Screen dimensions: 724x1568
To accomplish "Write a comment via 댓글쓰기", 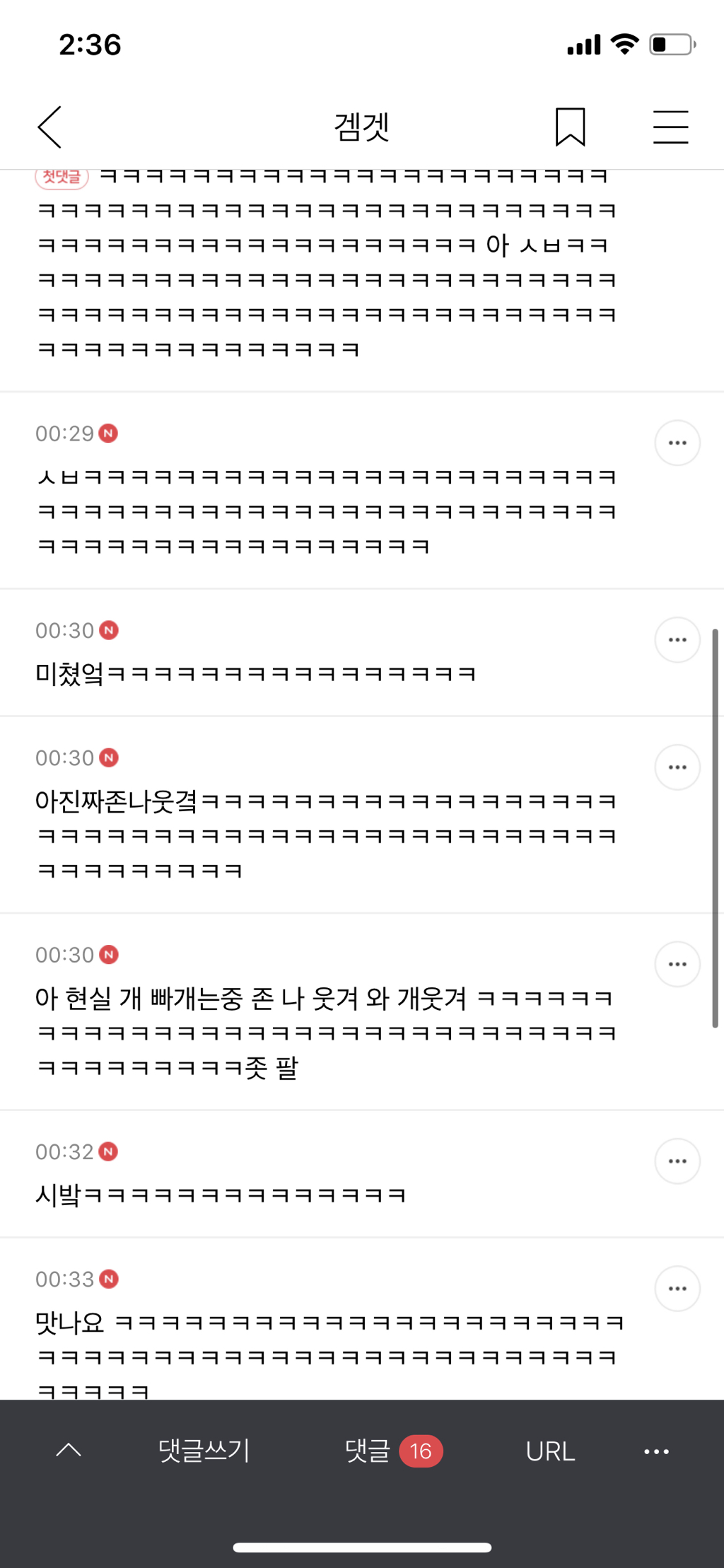I will tap(204, 1451).
